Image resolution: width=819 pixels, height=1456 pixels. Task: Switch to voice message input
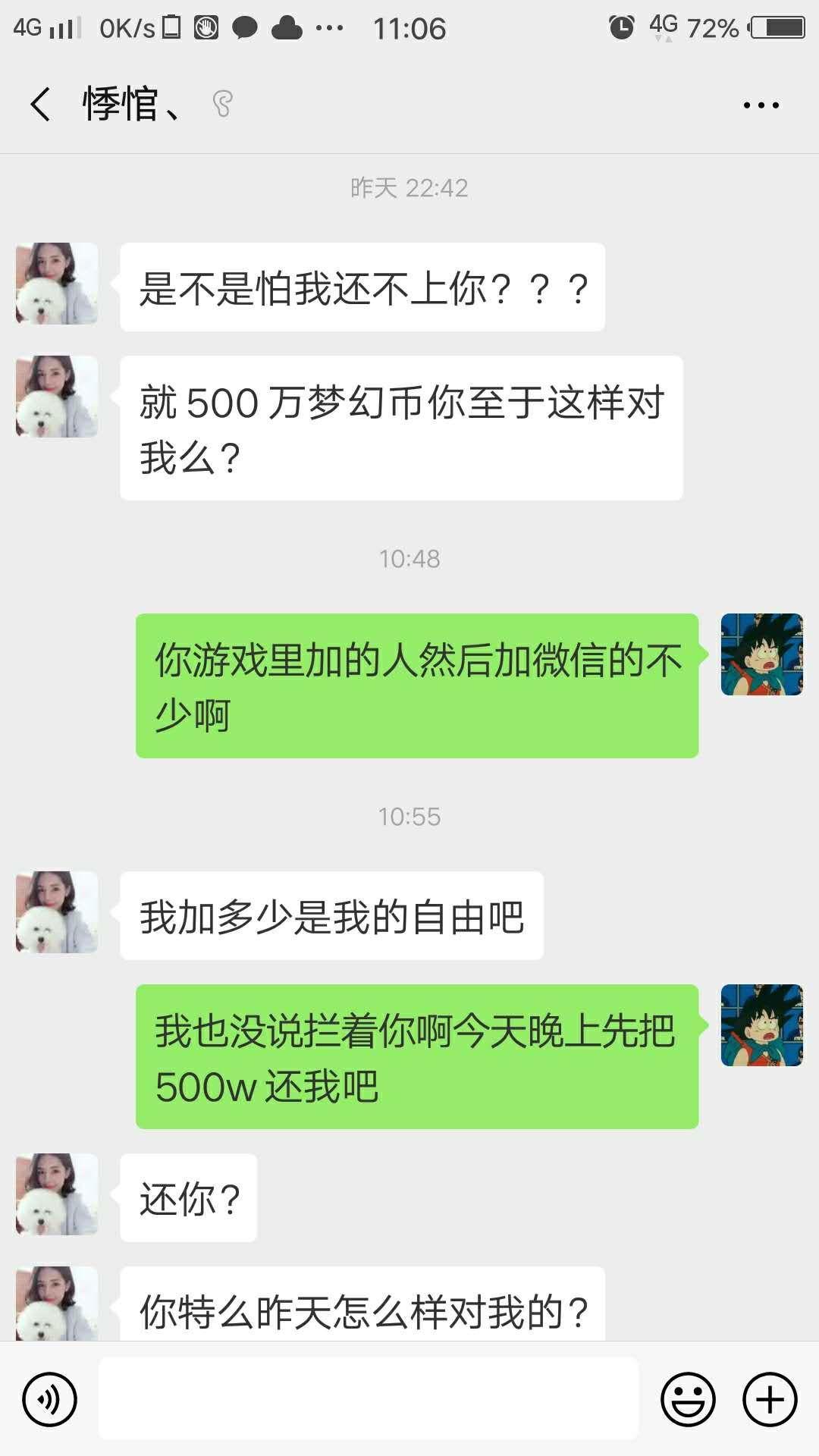point(49,1399)
